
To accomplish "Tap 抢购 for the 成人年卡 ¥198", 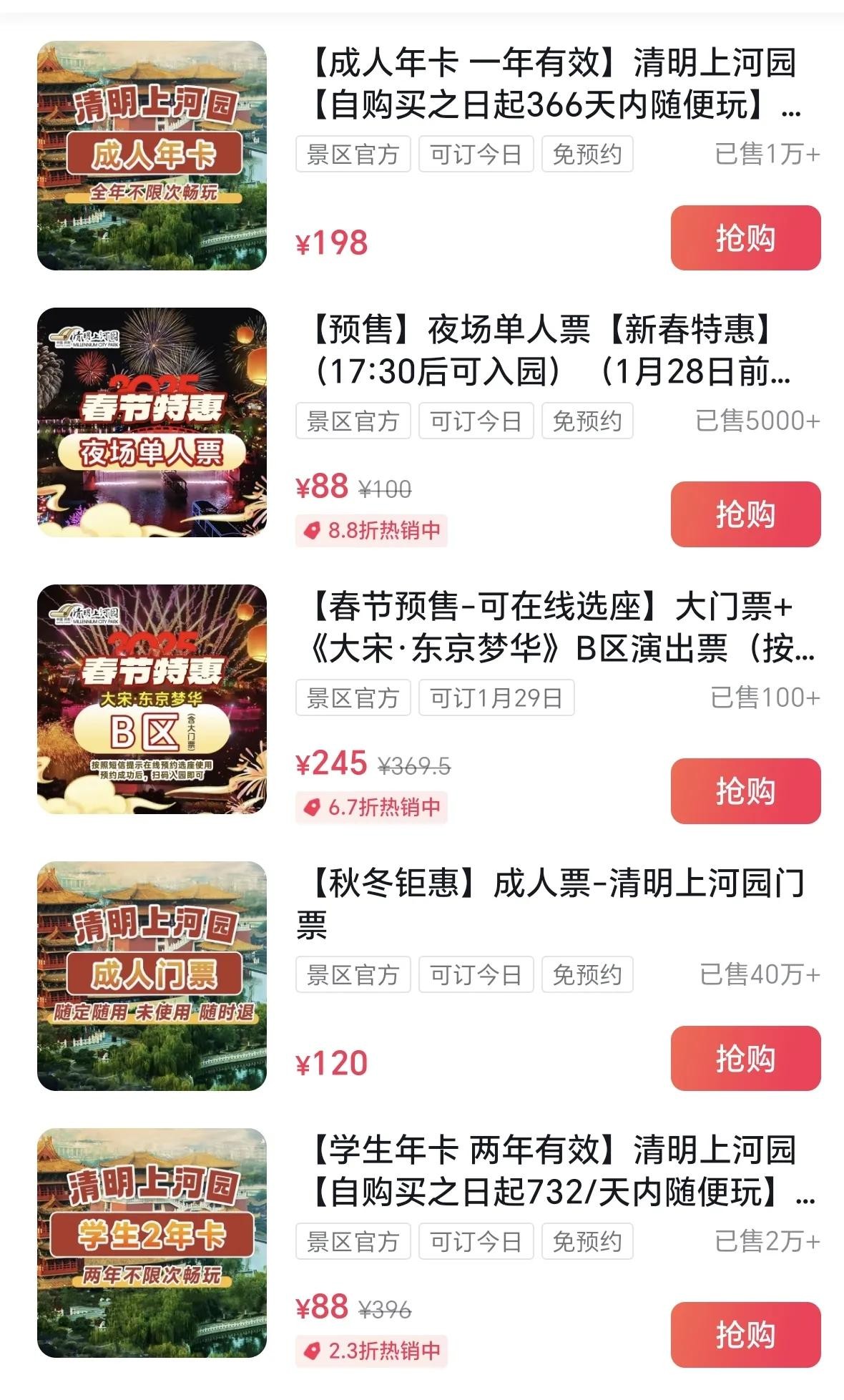I will point(745,238).
